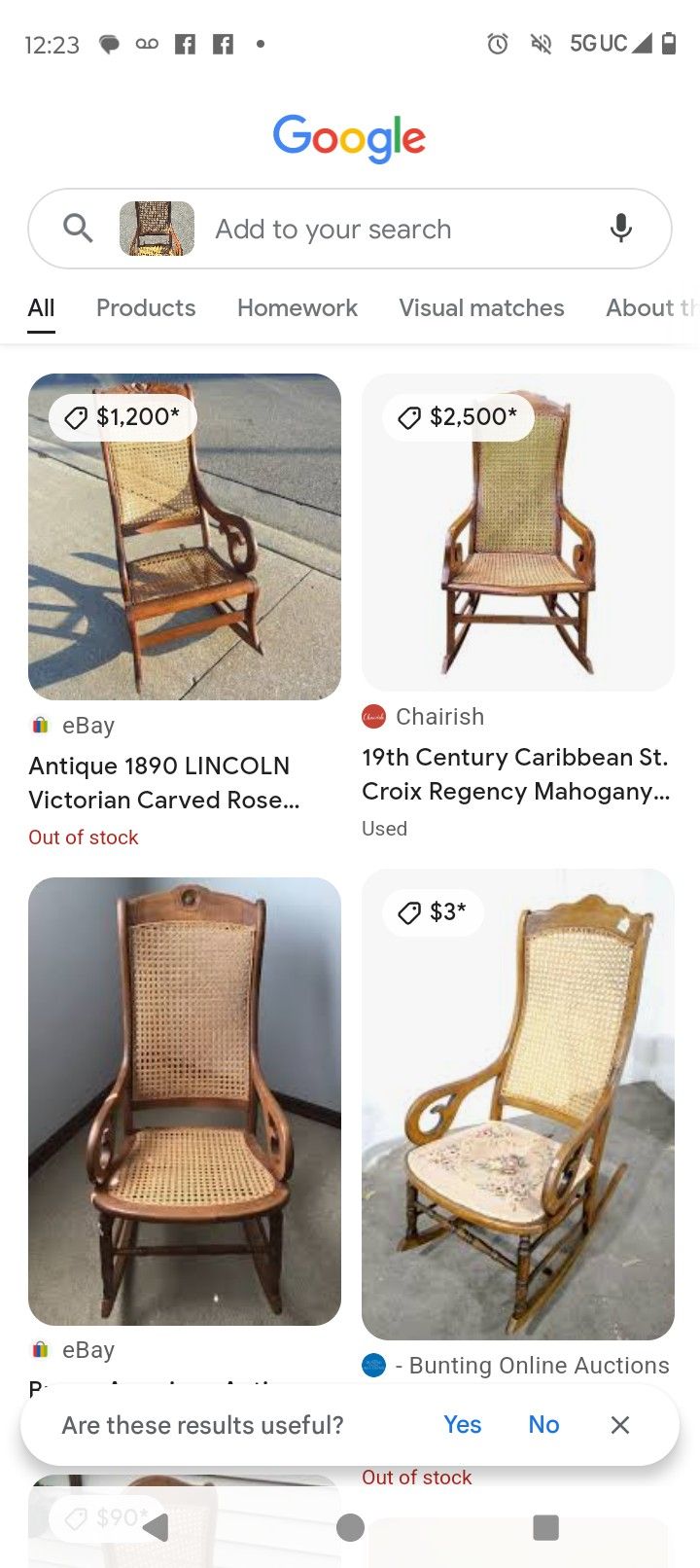Dismiss the results feedback banner
The image size is (700, 1568).
pos(620,1424)
